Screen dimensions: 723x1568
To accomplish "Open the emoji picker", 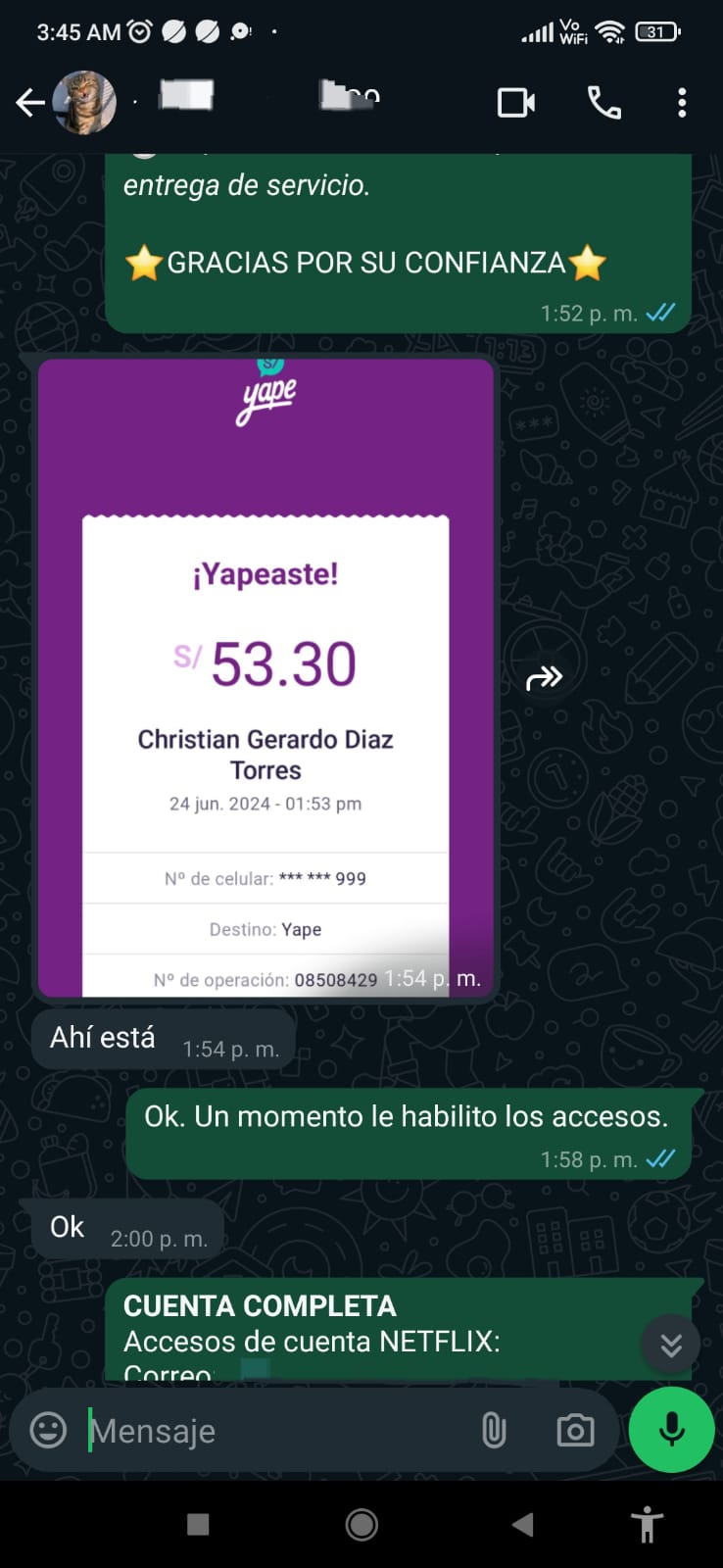I will click(48, 1430).
